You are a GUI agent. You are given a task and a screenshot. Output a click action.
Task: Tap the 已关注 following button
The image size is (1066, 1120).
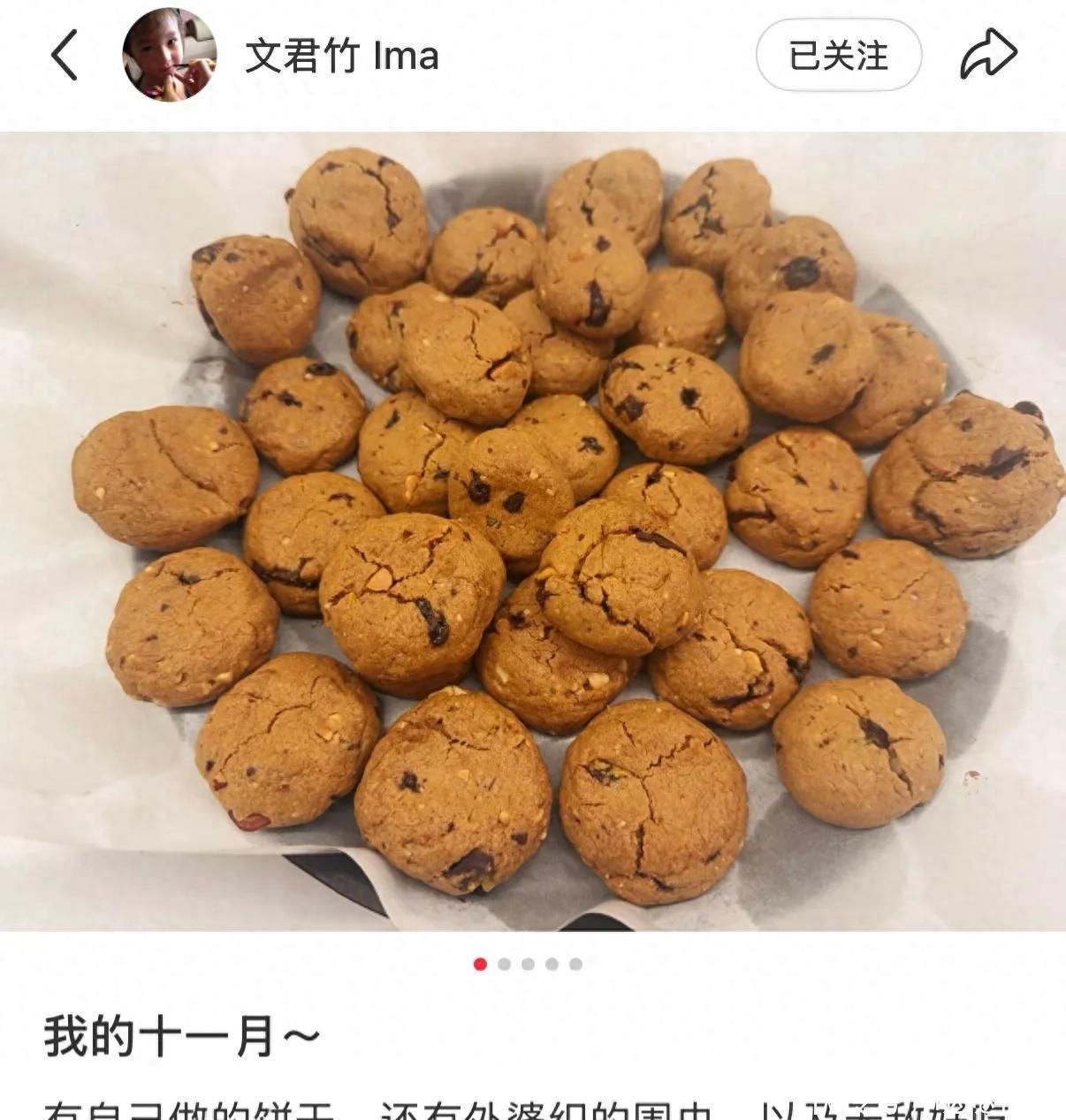click(838, 55)
